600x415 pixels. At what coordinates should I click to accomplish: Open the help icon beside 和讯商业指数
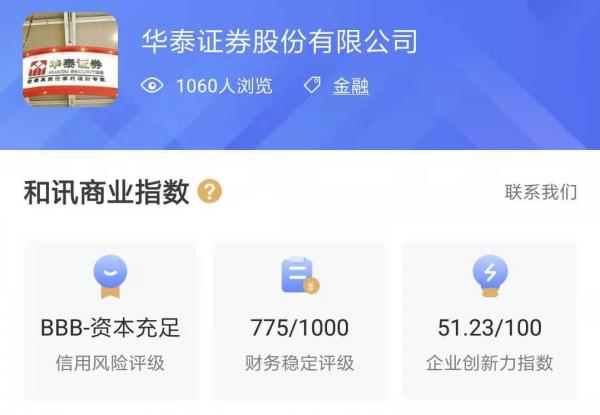pyautogui.click(x=210, y=192)
